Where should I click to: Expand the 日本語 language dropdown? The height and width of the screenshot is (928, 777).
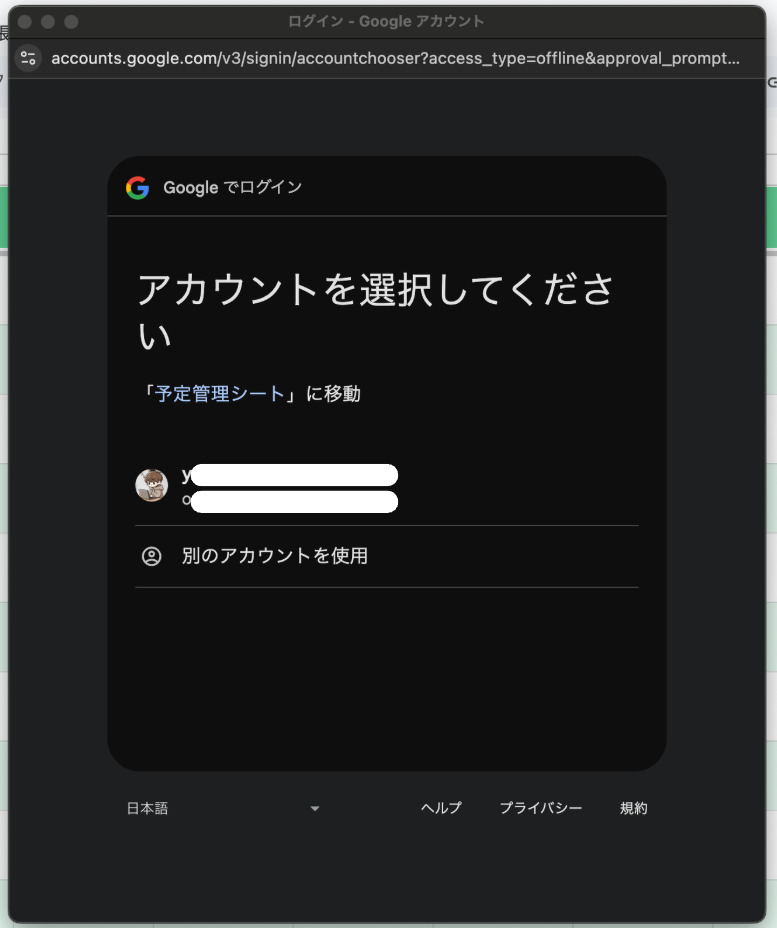[222, 808]
